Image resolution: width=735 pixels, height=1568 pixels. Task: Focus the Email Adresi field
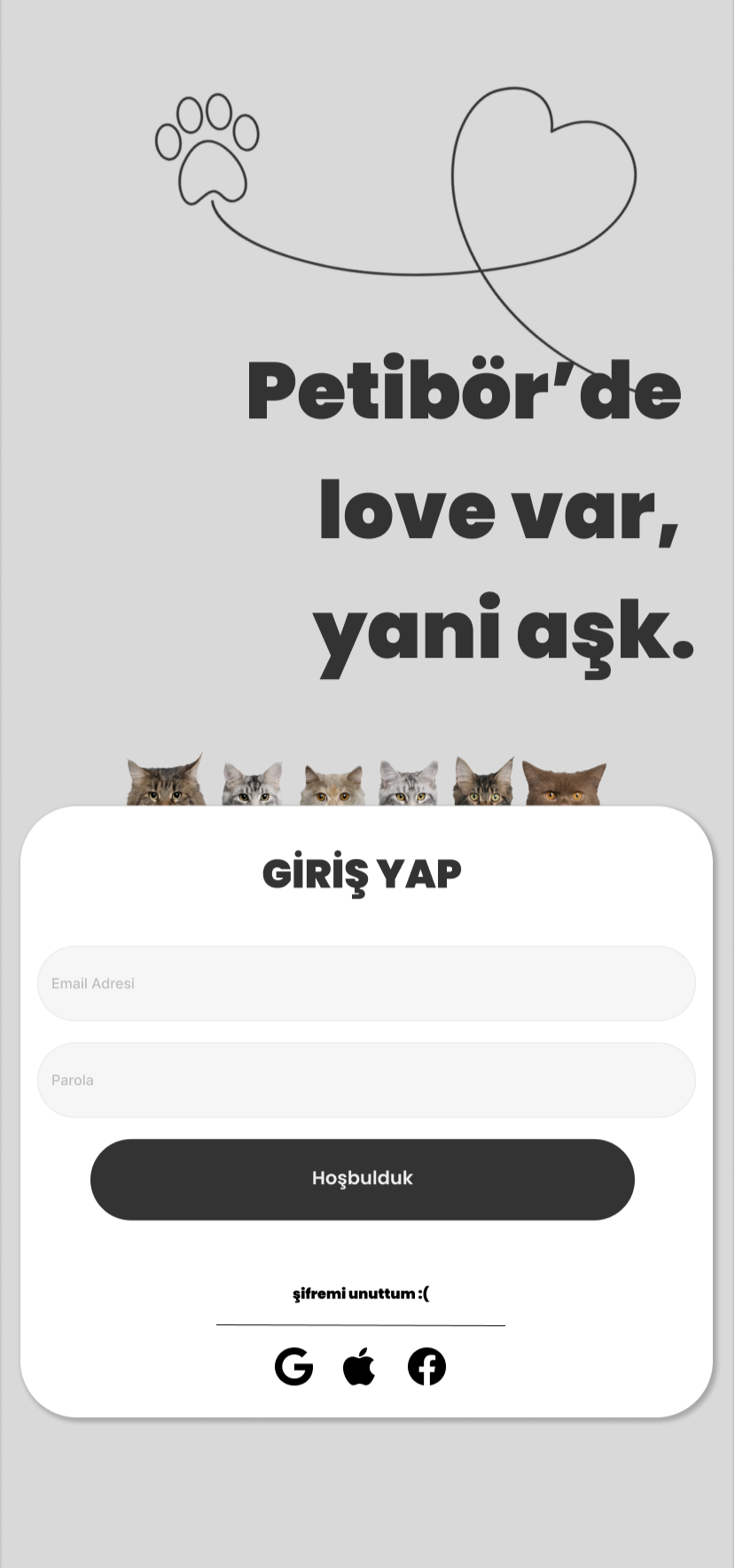pos(365,983)
